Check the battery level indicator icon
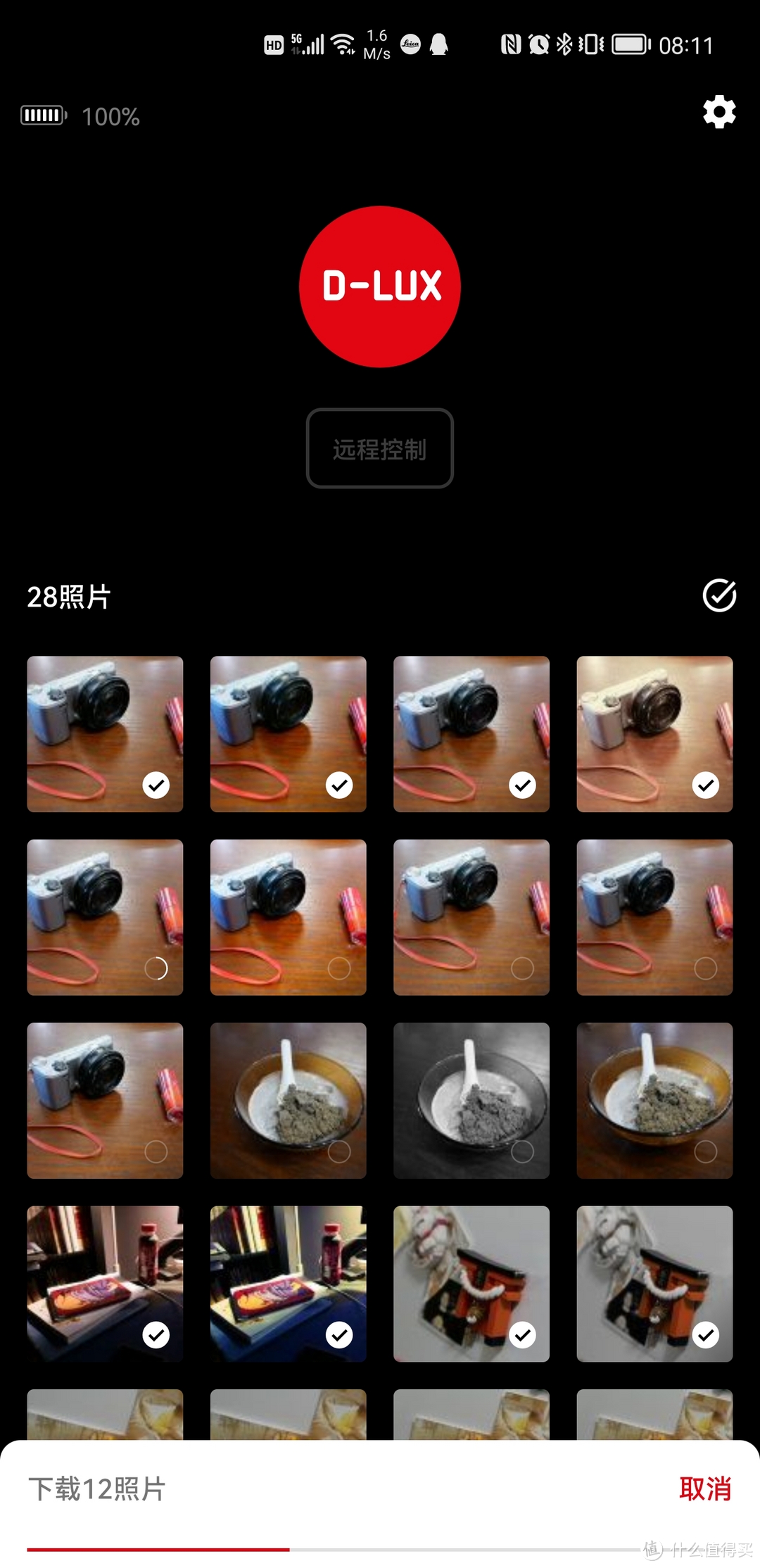The width and height of the screenshot is (760, 1568). [x=41, y=115]
